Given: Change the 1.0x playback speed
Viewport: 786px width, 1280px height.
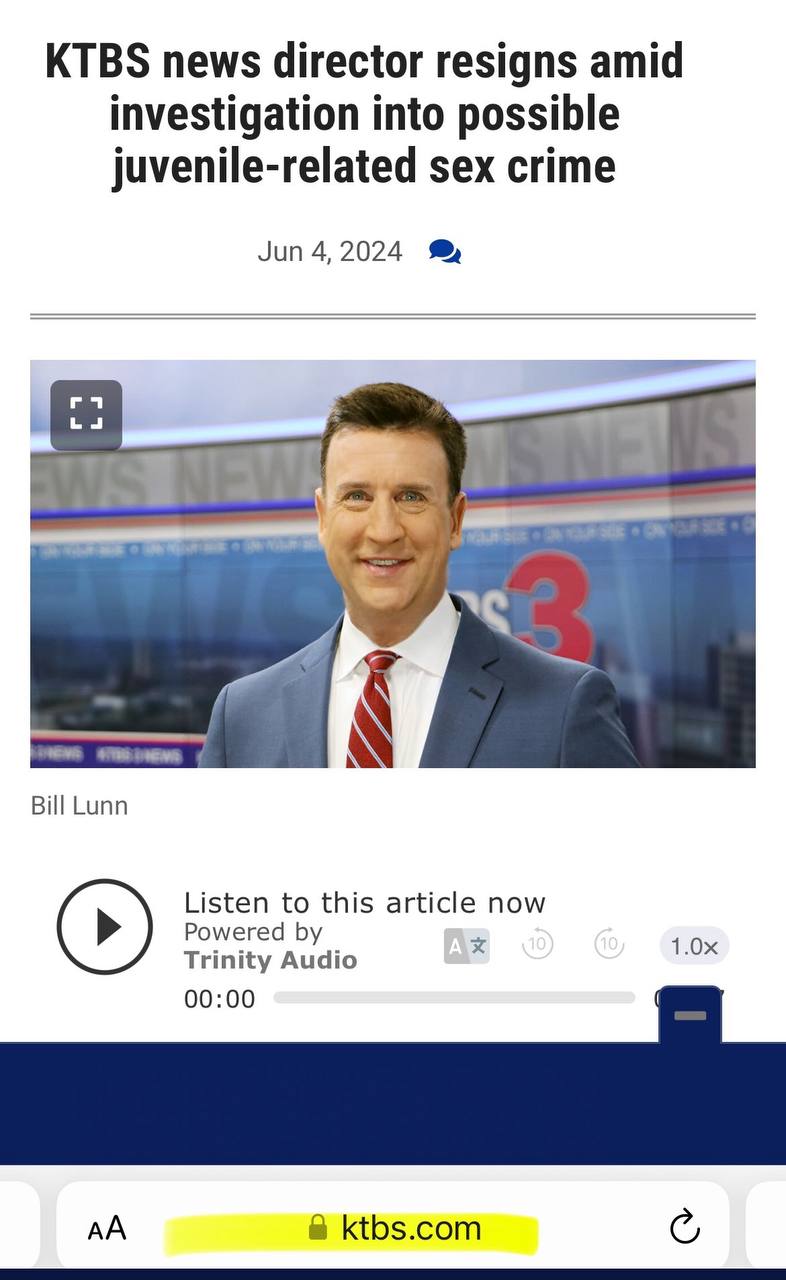Looking at the screenshot, I should (694, 946).
